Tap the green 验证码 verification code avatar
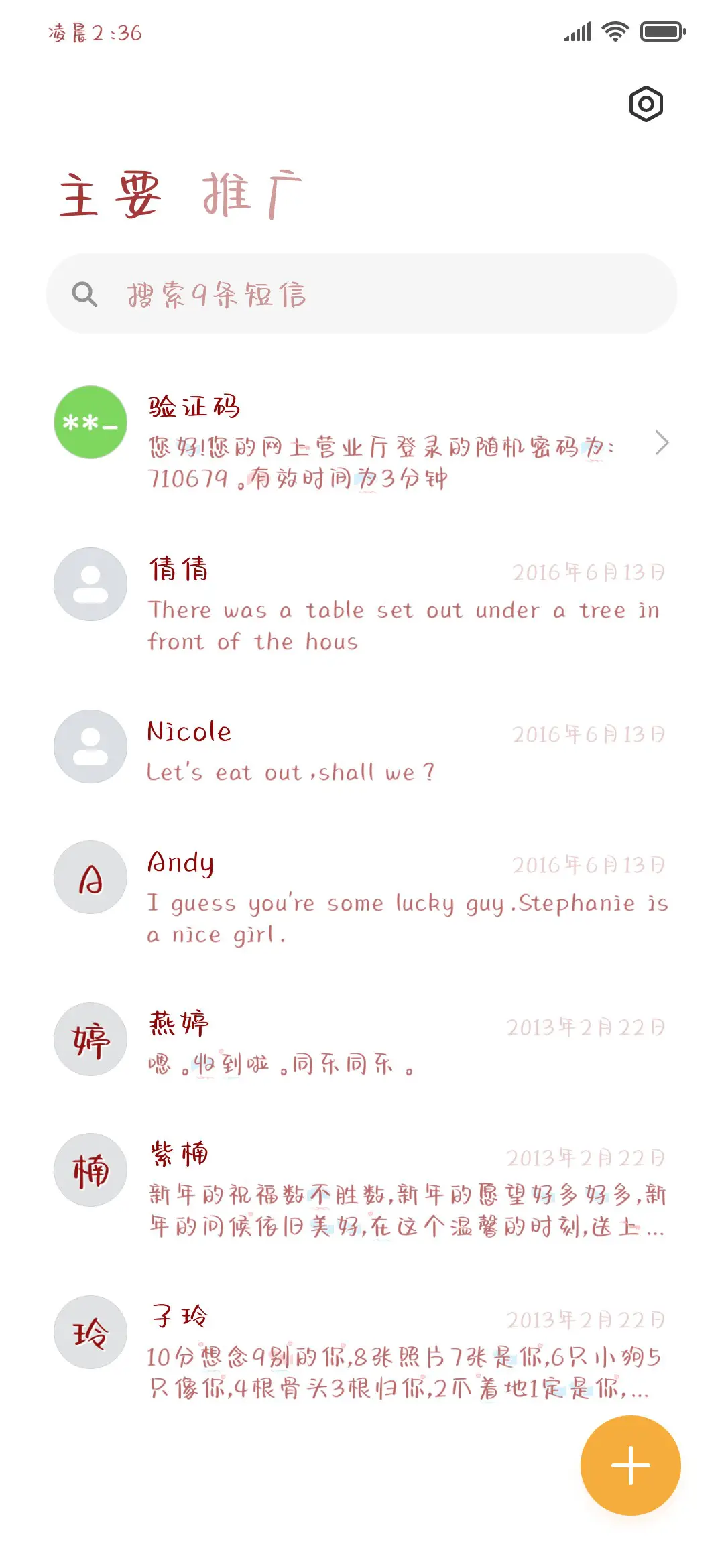 pos(89,424)
